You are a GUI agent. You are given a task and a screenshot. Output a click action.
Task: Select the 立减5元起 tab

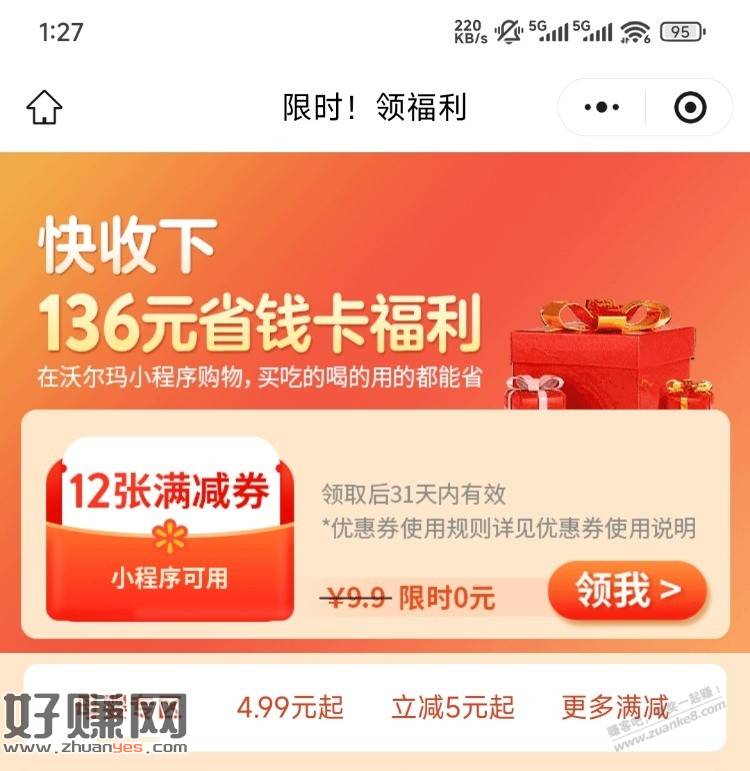point(453,708)
